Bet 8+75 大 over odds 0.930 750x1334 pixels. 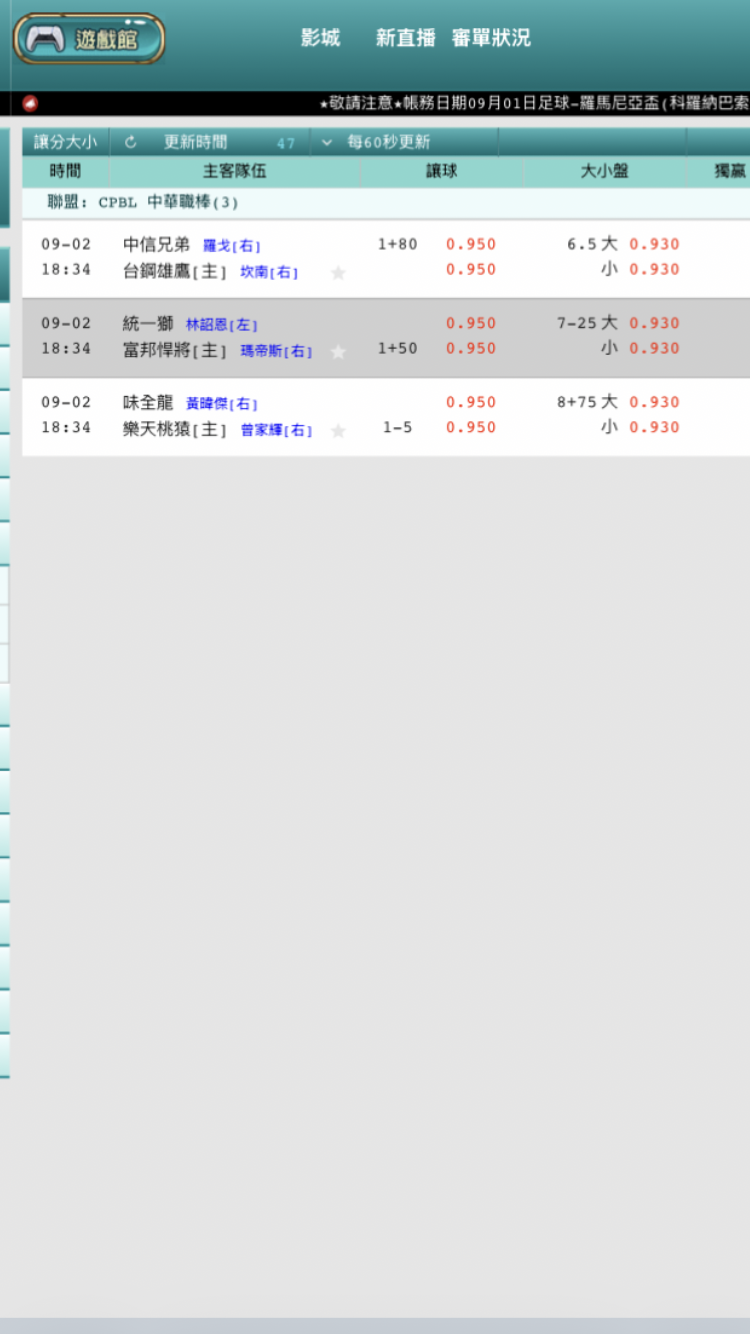point(654,402)
